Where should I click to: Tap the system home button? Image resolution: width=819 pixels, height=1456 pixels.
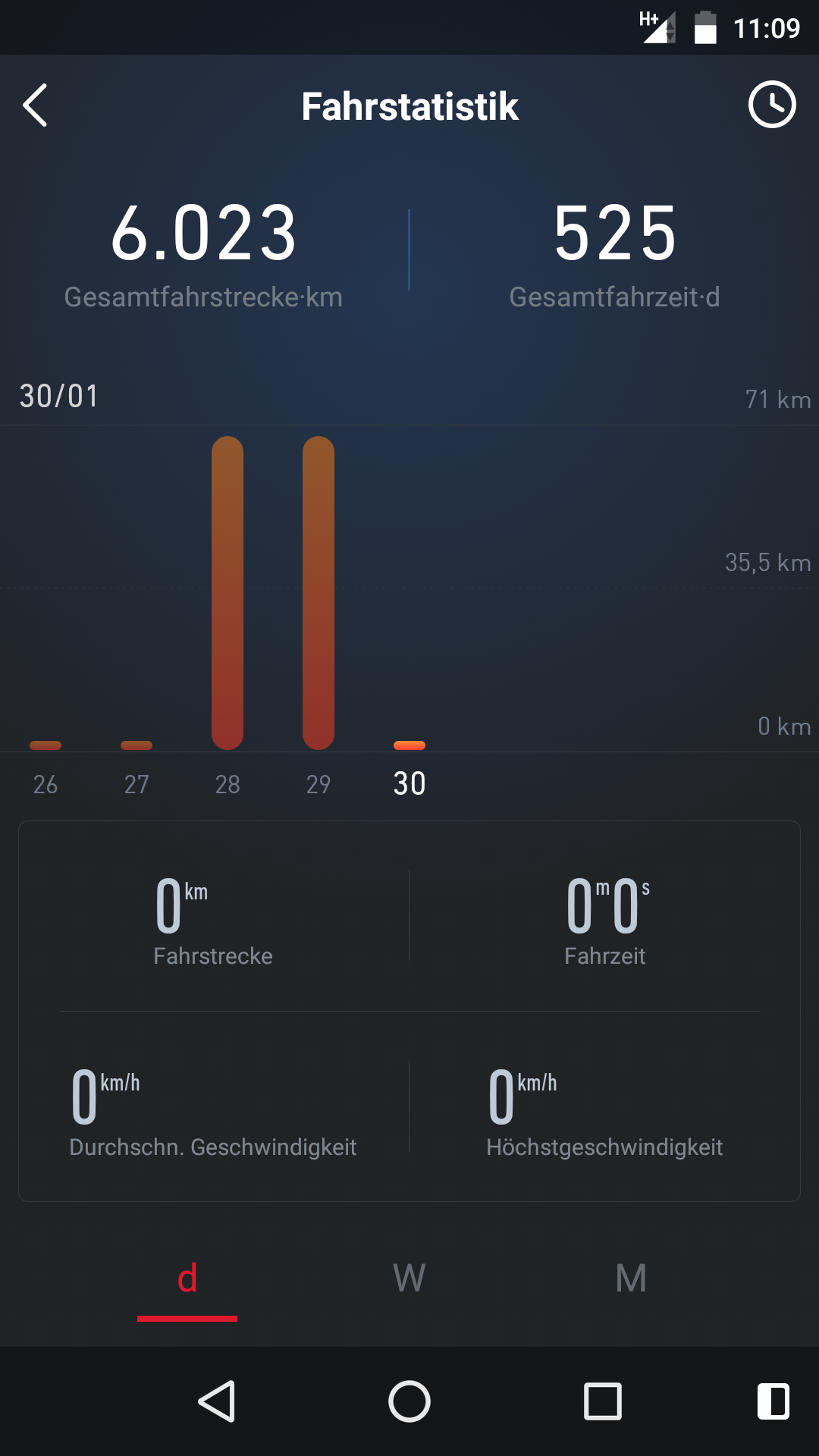pyautogui.click(x=409, y=1401)
